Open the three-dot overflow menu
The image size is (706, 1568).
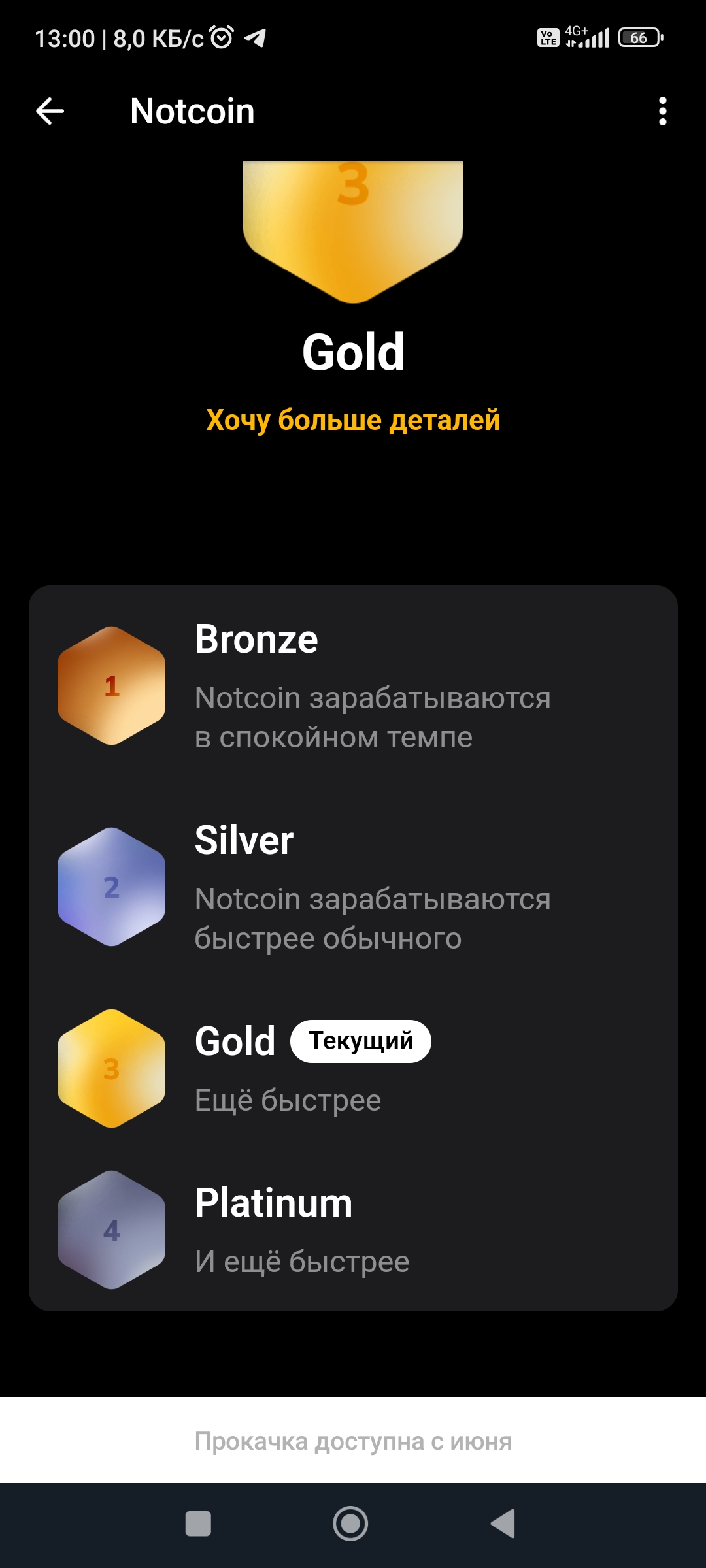pos(662,111)
